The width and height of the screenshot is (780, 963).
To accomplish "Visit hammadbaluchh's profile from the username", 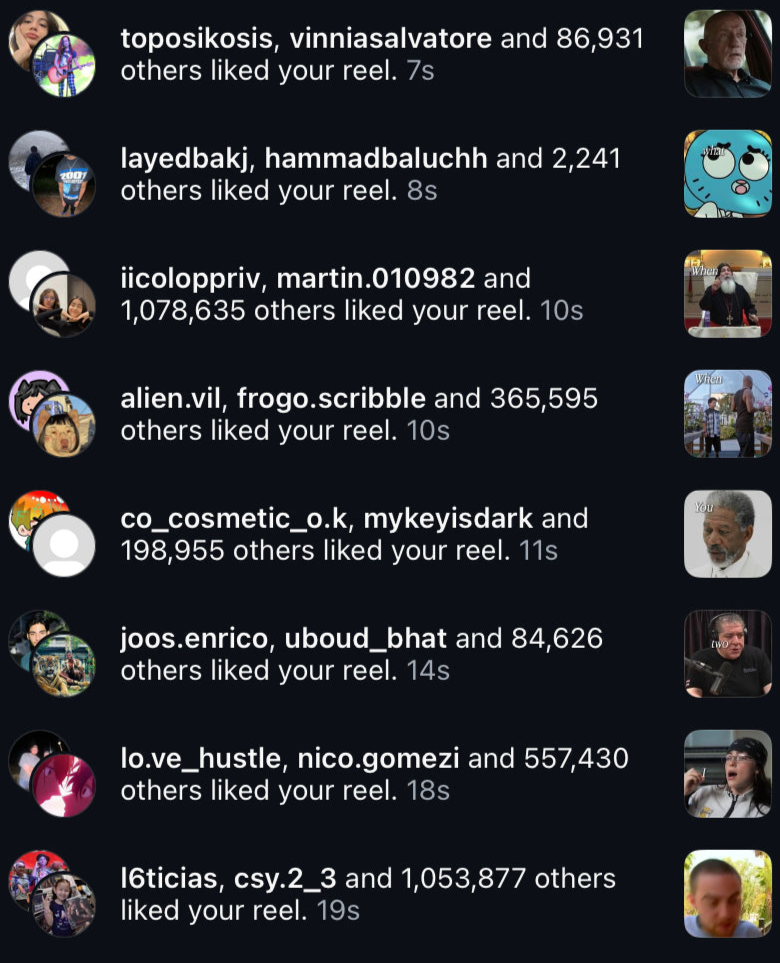I will click(376, 159).
